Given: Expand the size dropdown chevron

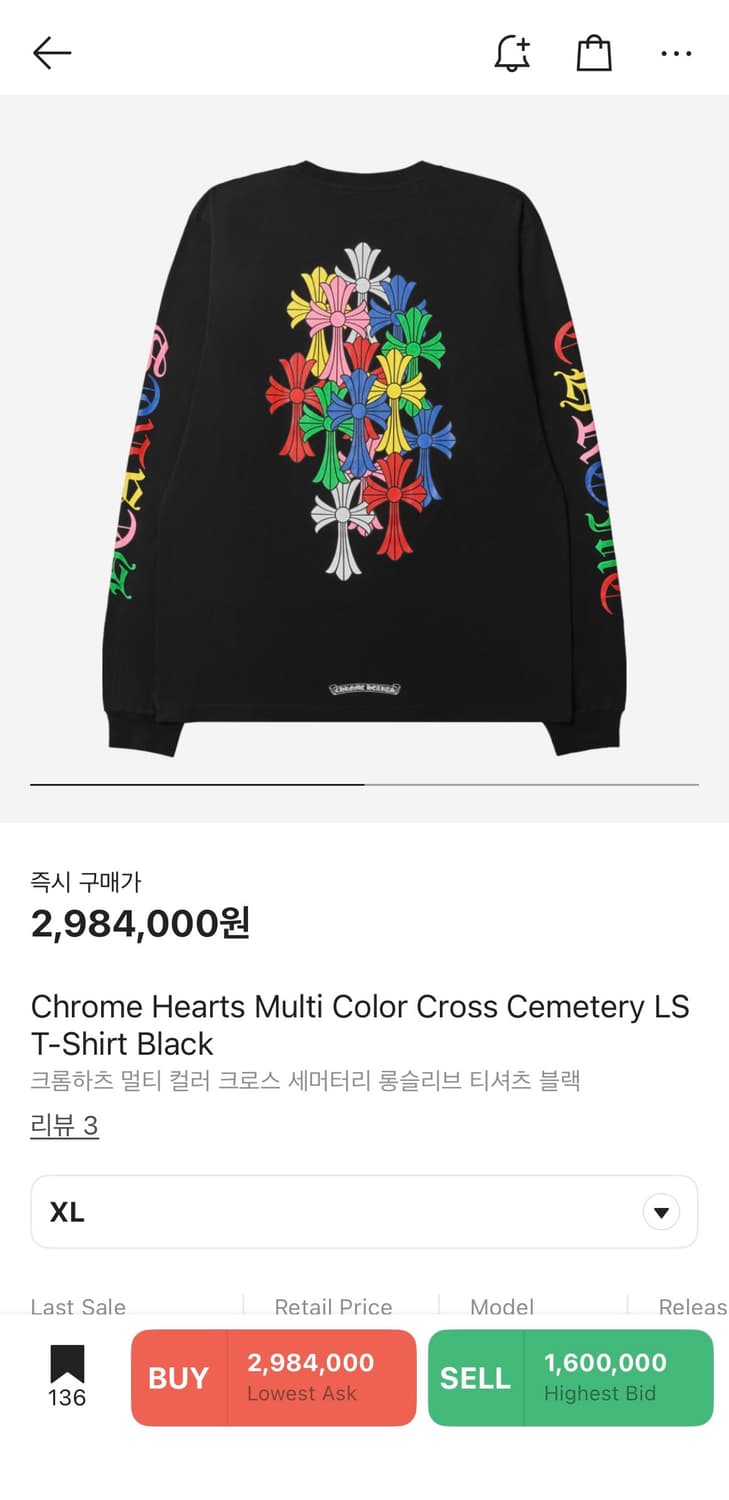Looking at the screenshot, I should point(661,1211).
